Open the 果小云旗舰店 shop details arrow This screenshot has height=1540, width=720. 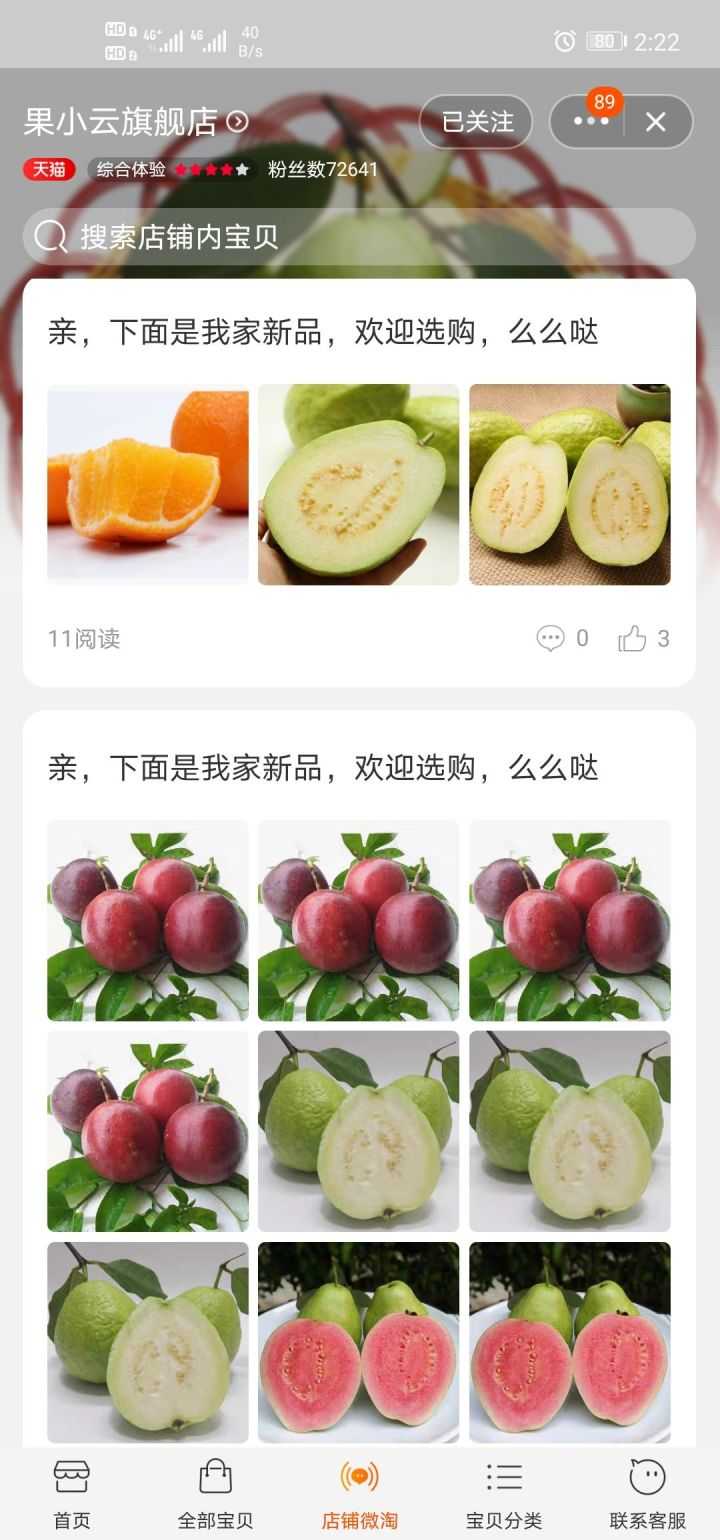238,122
